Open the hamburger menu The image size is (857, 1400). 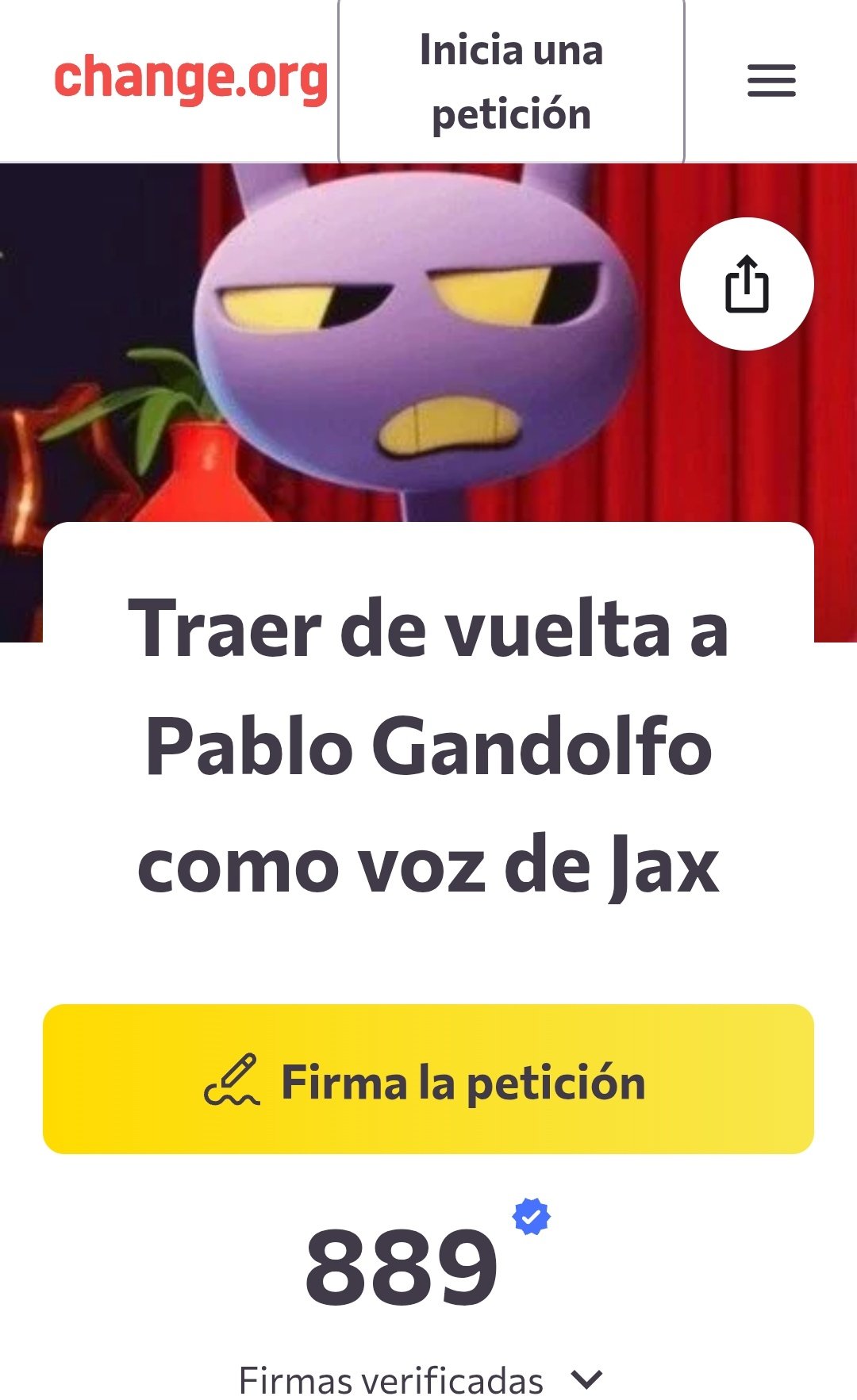point(771,81)
